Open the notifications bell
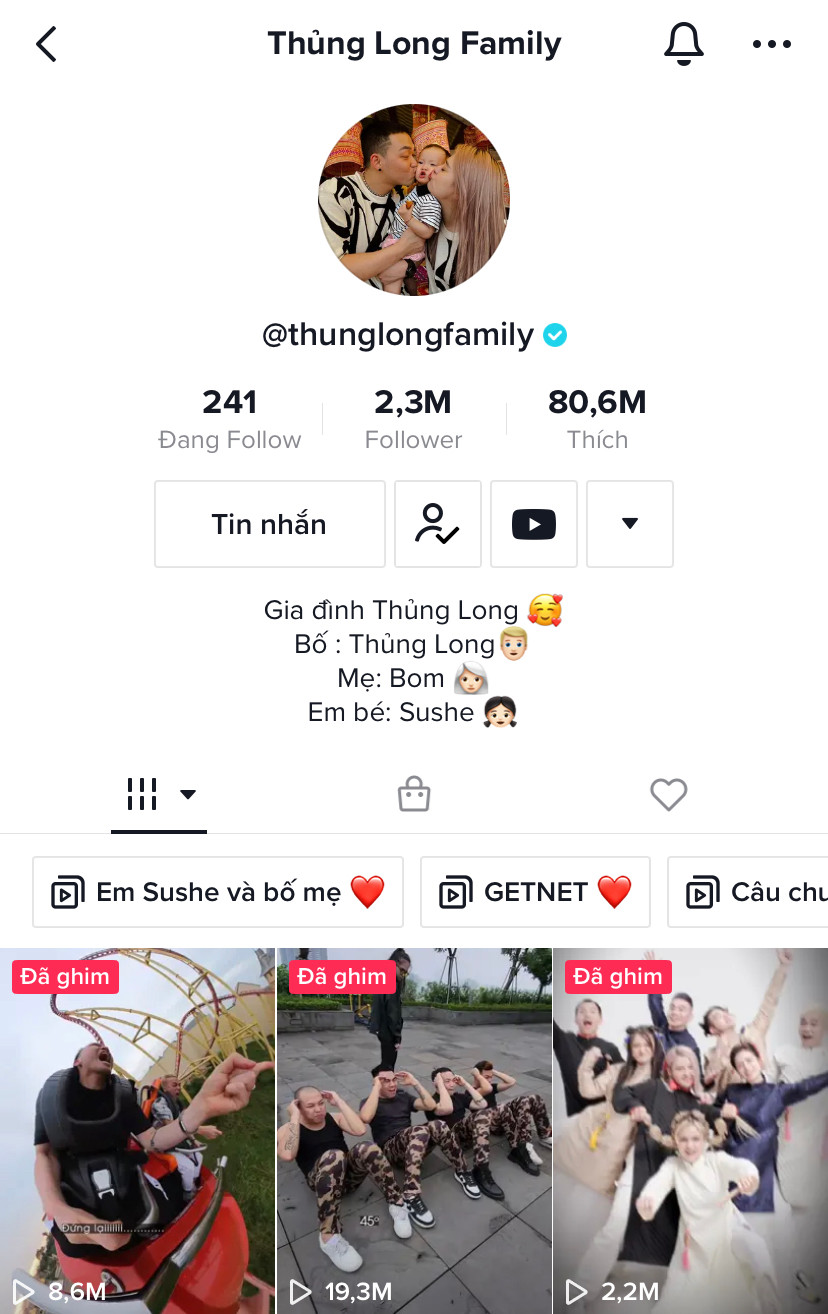This screenshot has height=1314, width=828. pyautogui.click(x=684, y=44)
